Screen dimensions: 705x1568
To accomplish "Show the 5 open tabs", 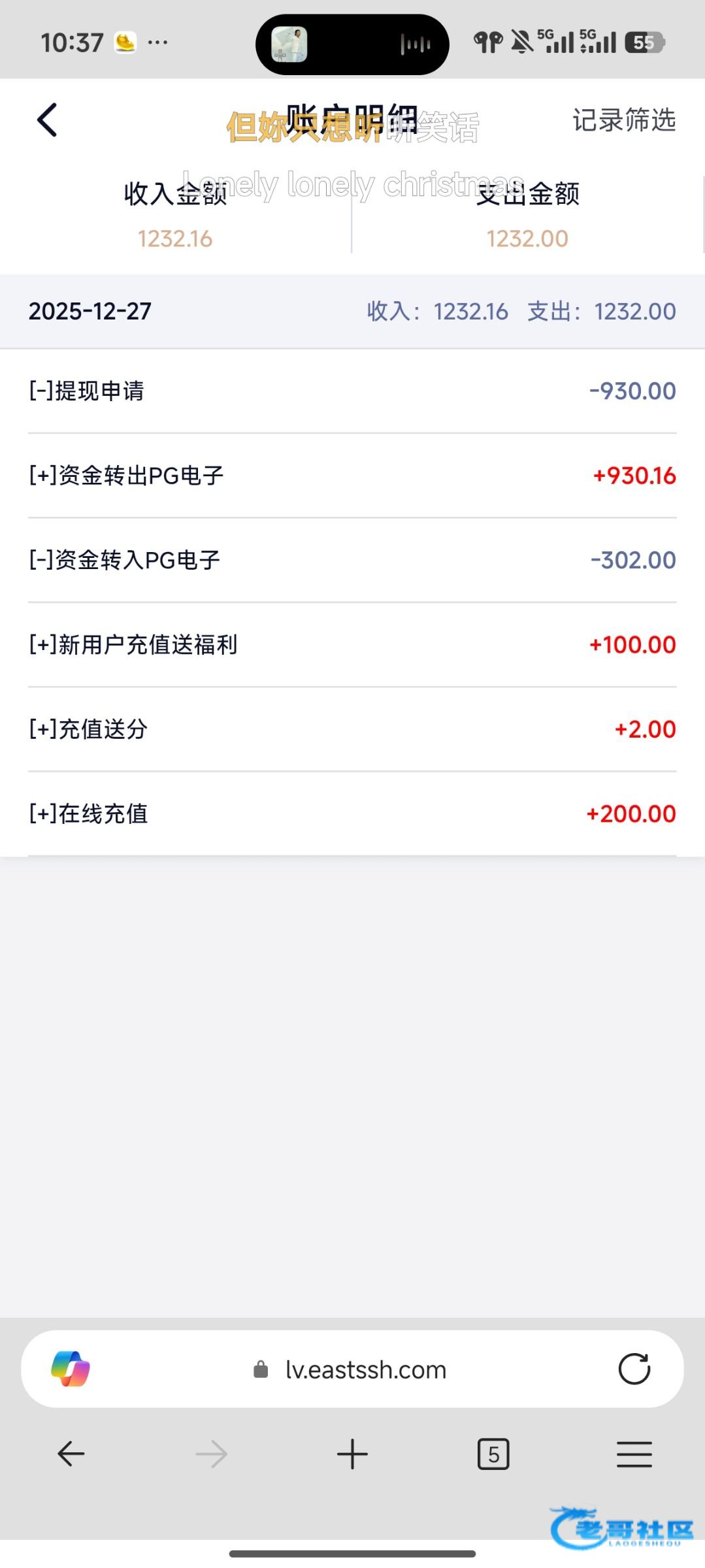I will [x=493, y=1454].
